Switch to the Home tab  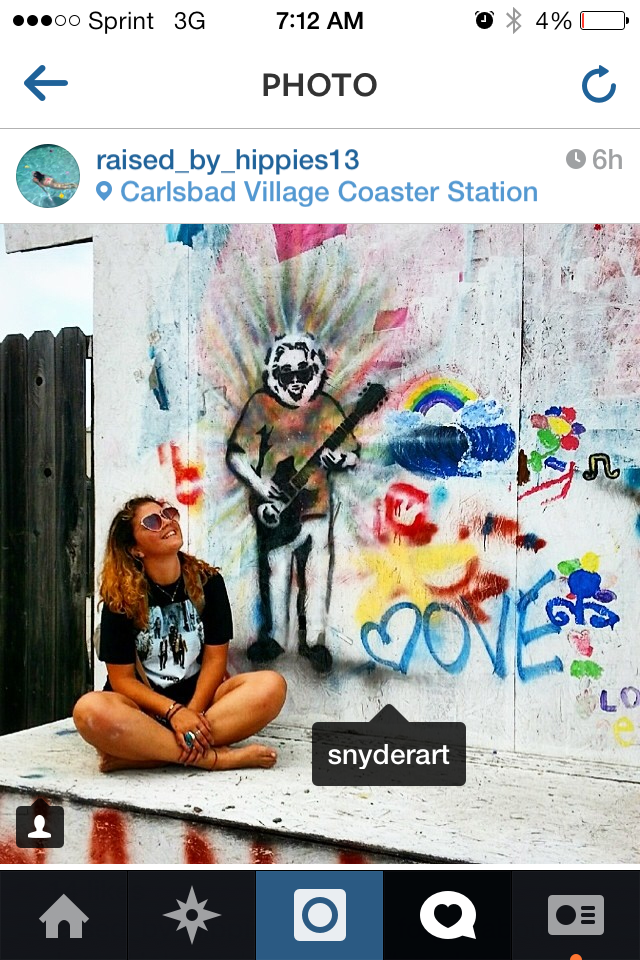64,915
